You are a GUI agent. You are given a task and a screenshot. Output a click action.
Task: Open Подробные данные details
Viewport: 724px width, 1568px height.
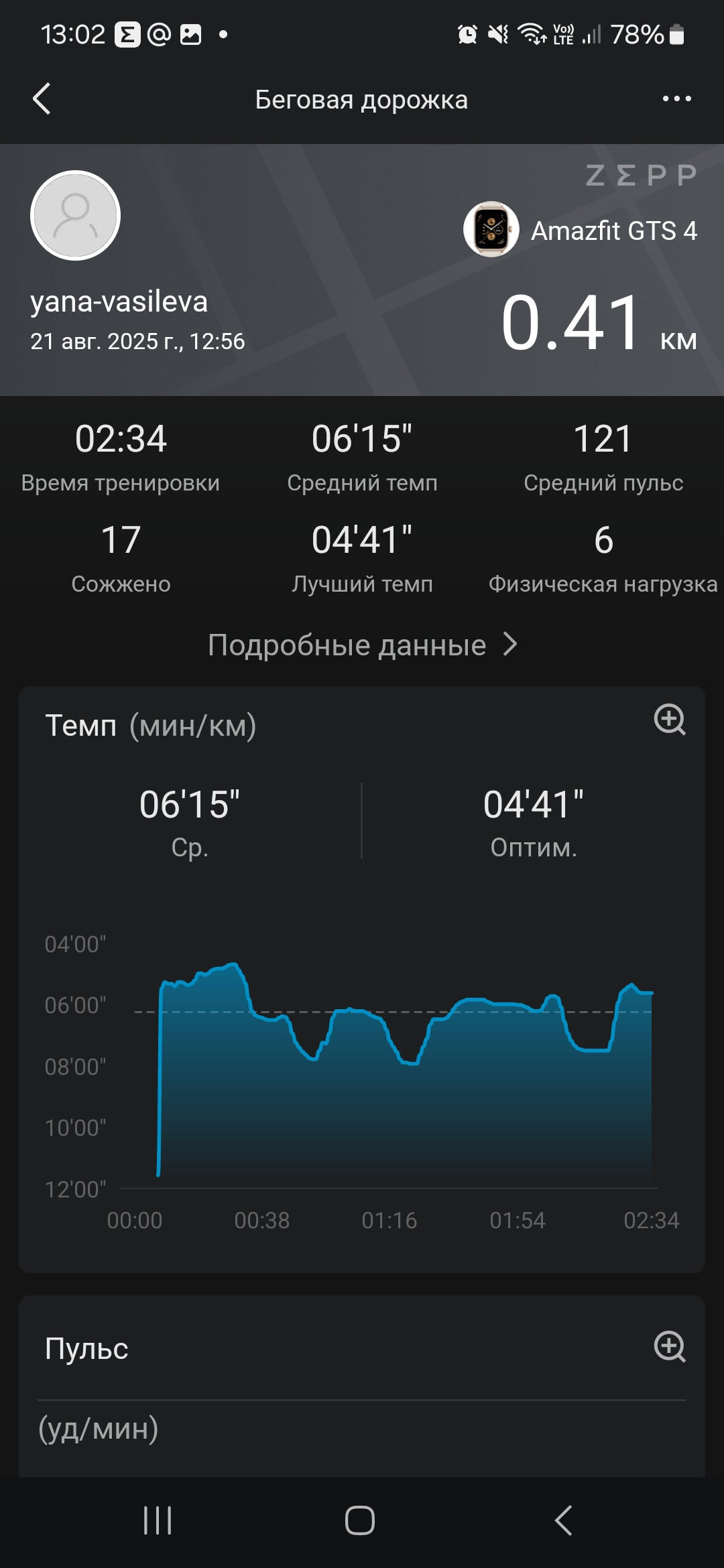(362, 645)
